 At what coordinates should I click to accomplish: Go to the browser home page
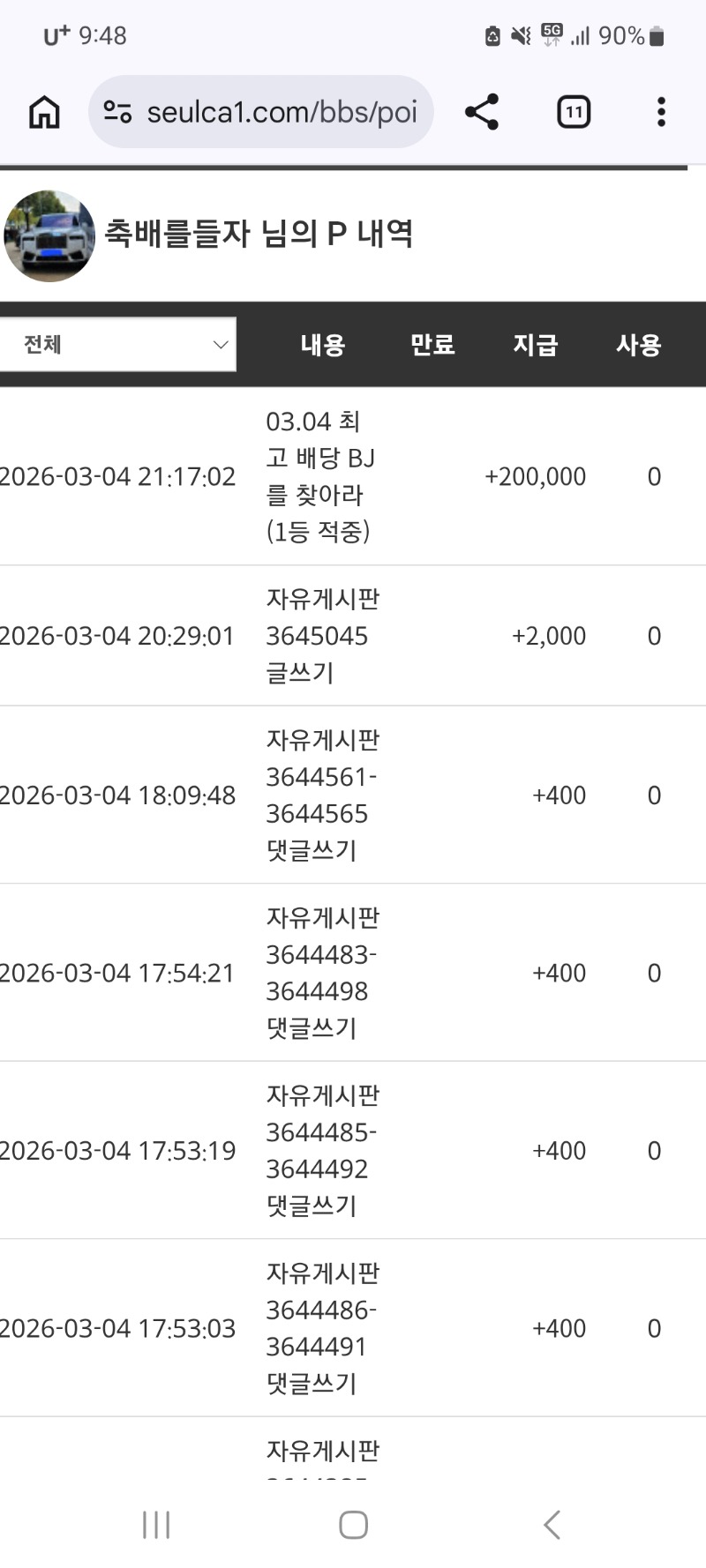[x=44, y=112]
